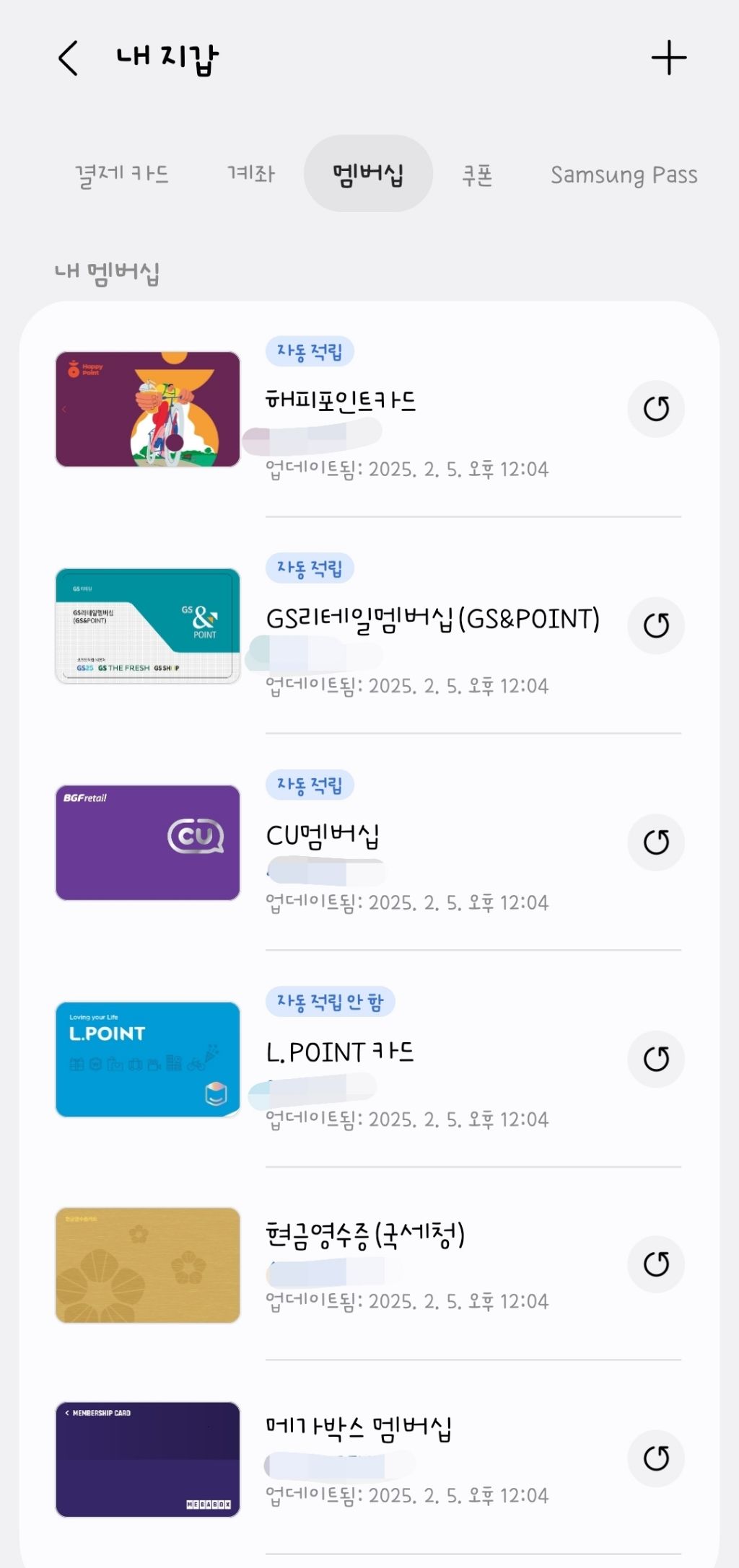Refresh 해피포인트카드 points
739x1568 pixels.
point(656,409)
